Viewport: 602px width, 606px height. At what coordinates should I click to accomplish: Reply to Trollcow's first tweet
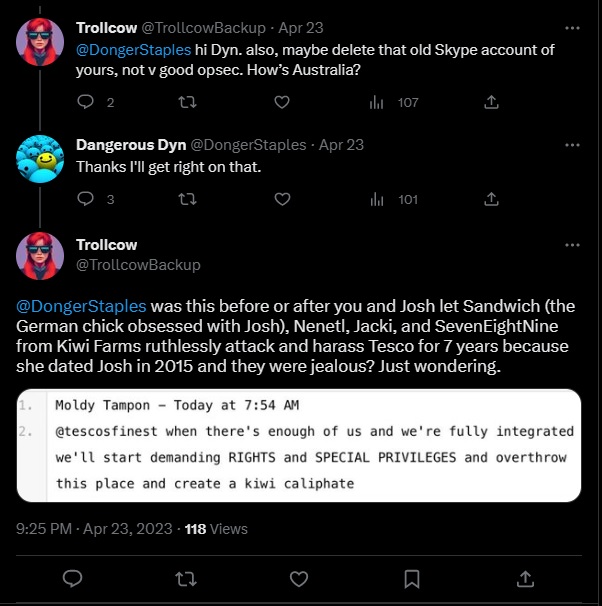coord(85,102)
